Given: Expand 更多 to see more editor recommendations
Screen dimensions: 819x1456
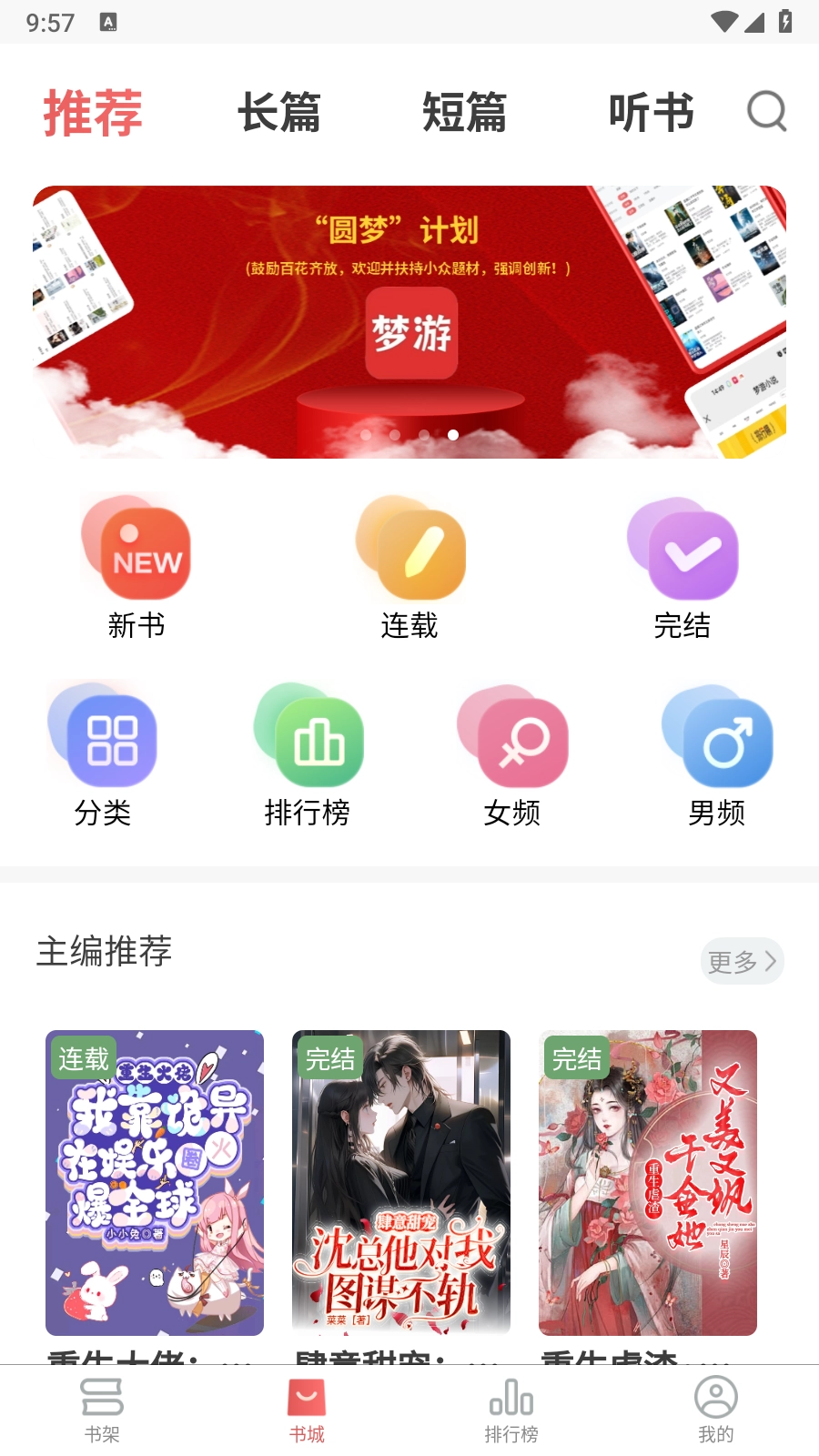Looking at the screenshot, I should click(741, 960).
